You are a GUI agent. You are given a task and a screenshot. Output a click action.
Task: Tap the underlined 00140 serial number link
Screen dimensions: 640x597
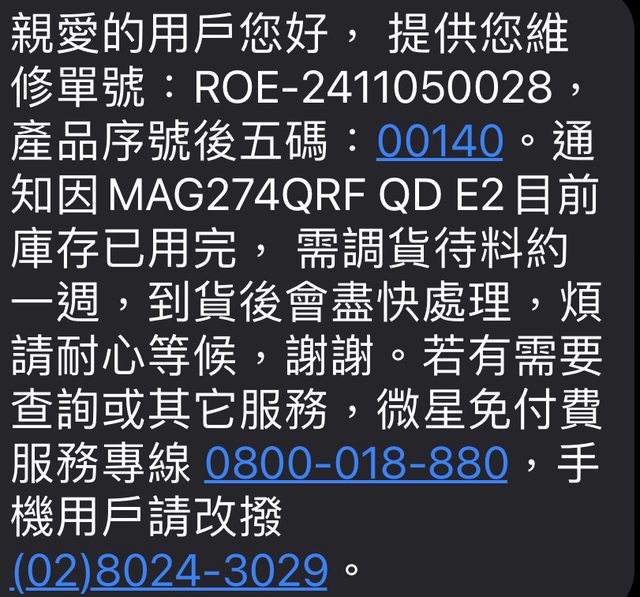[439, 144]
